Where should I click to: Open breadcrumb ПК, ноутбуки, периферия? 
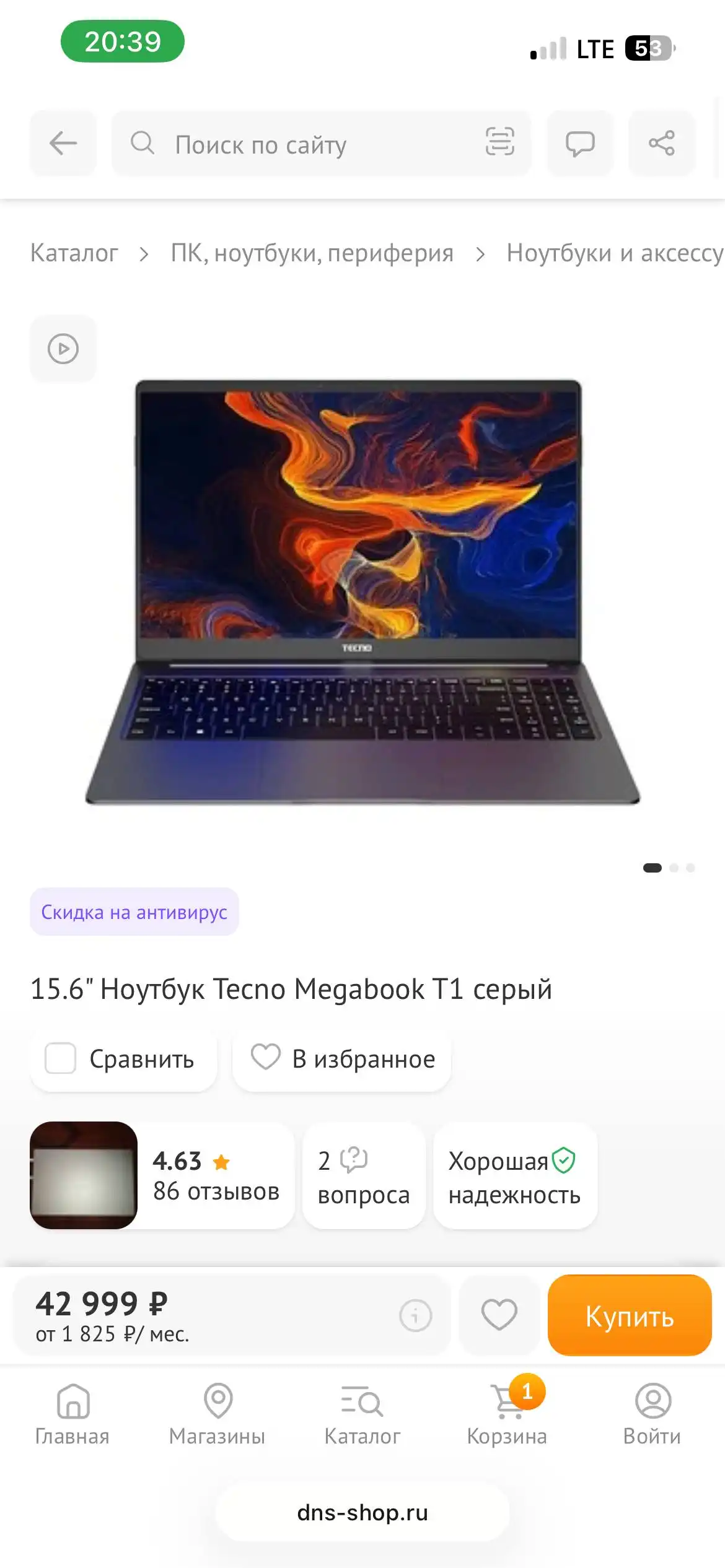[x=313, y=253]
